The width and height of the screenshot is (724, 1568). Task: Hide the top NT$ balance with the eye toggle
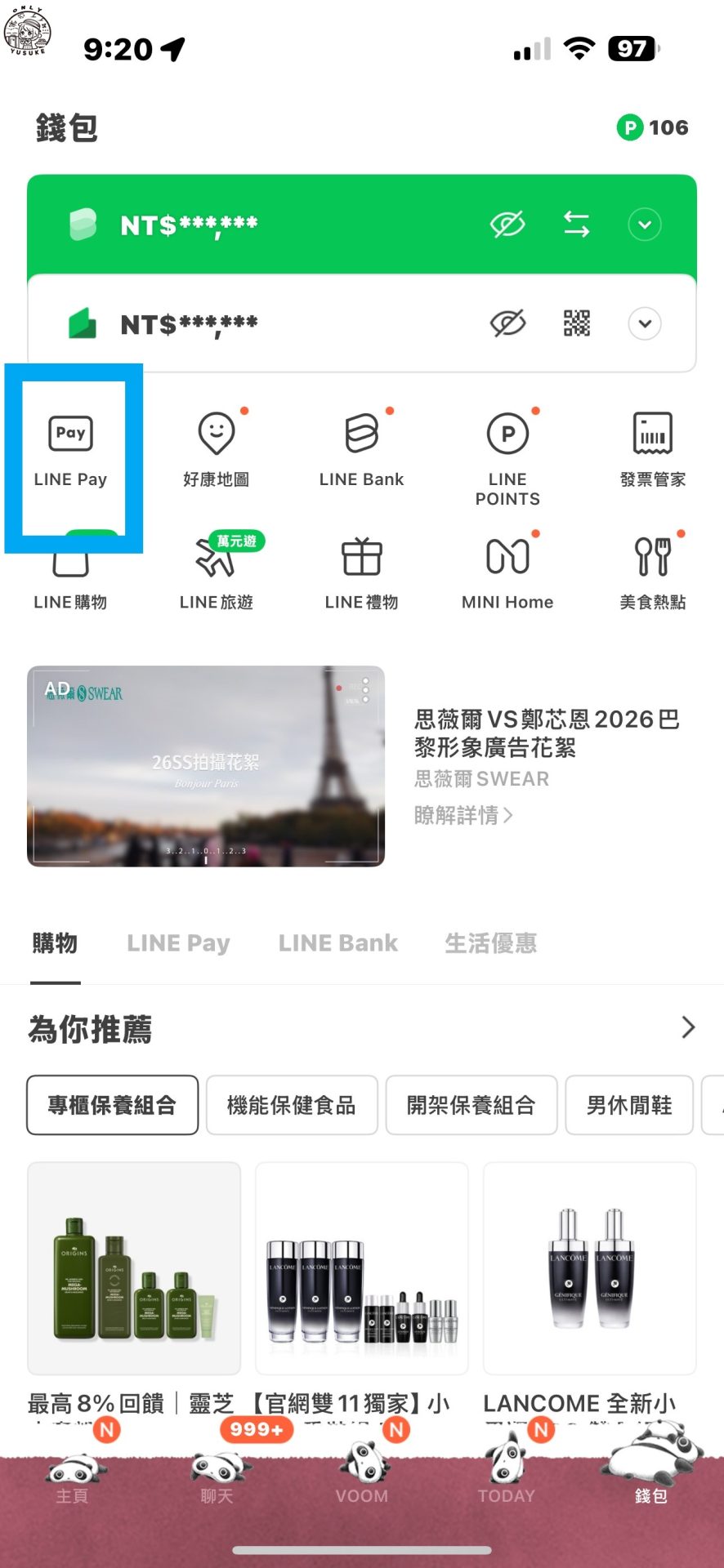tap(507, 224)
